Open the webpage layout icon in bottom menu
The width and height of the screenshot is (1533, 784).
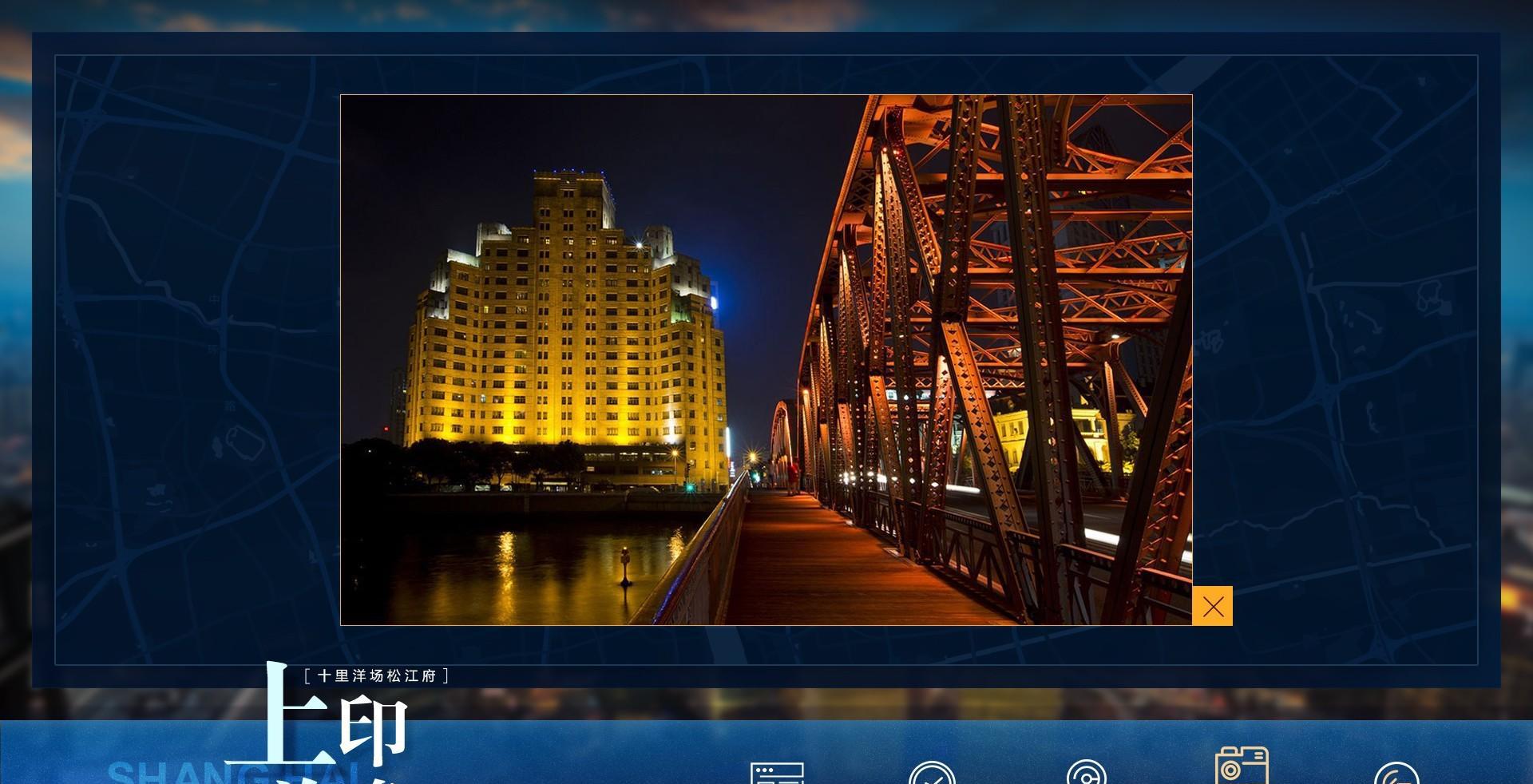coord(777,774)
